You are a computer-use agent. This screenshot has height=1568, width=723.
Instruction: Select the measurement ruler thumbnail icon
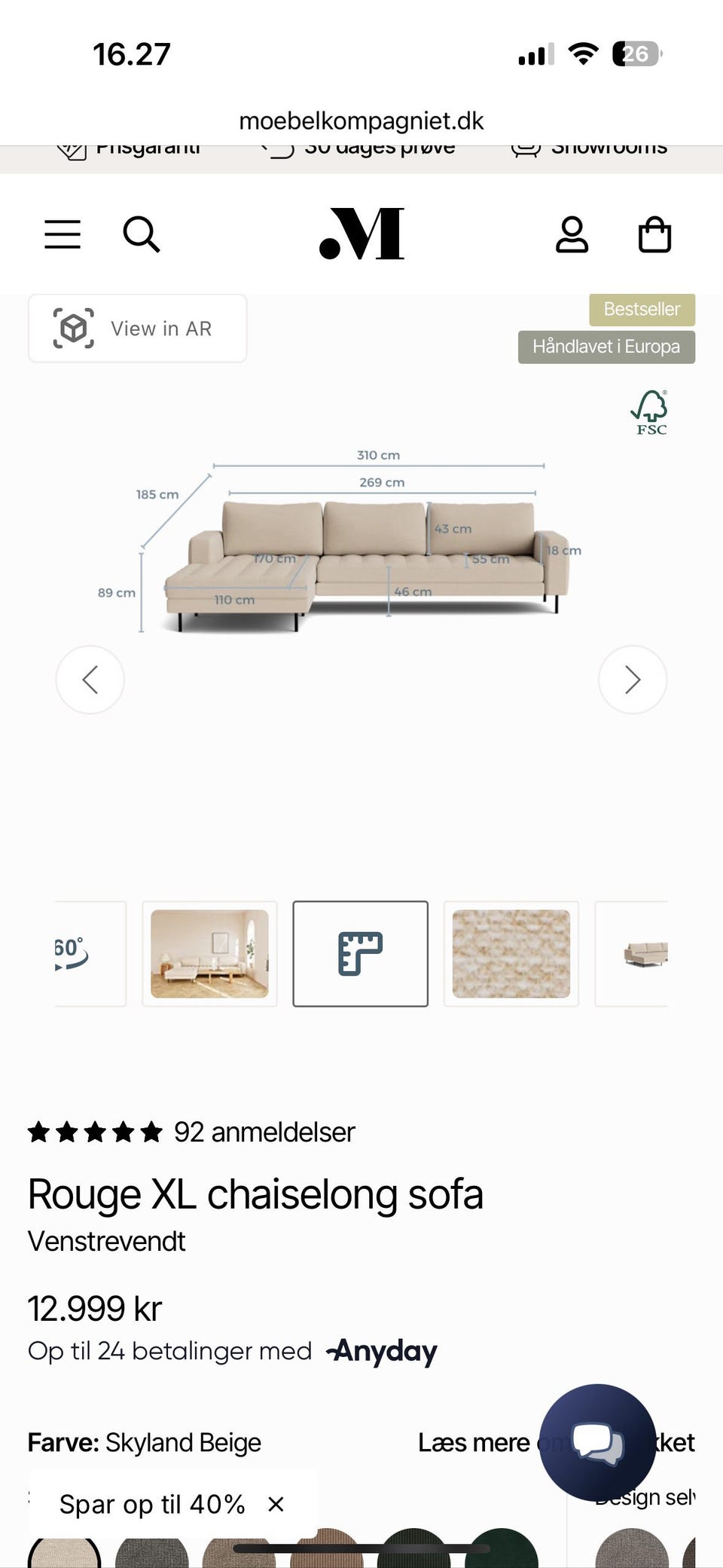click(360, 953)
